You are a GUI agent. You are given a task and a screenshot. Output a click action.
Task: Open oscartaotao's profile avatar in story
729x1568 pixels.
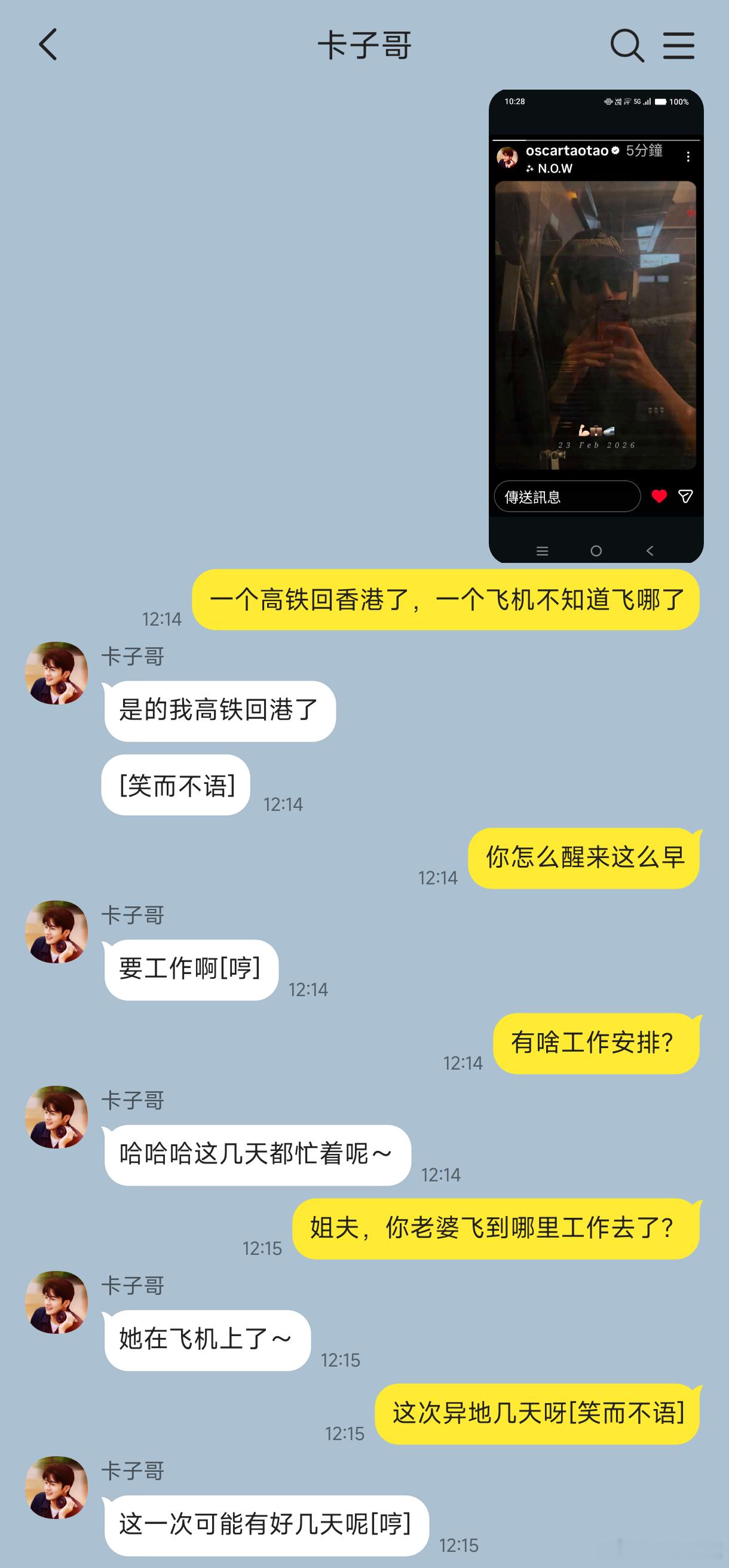(509, 157)
